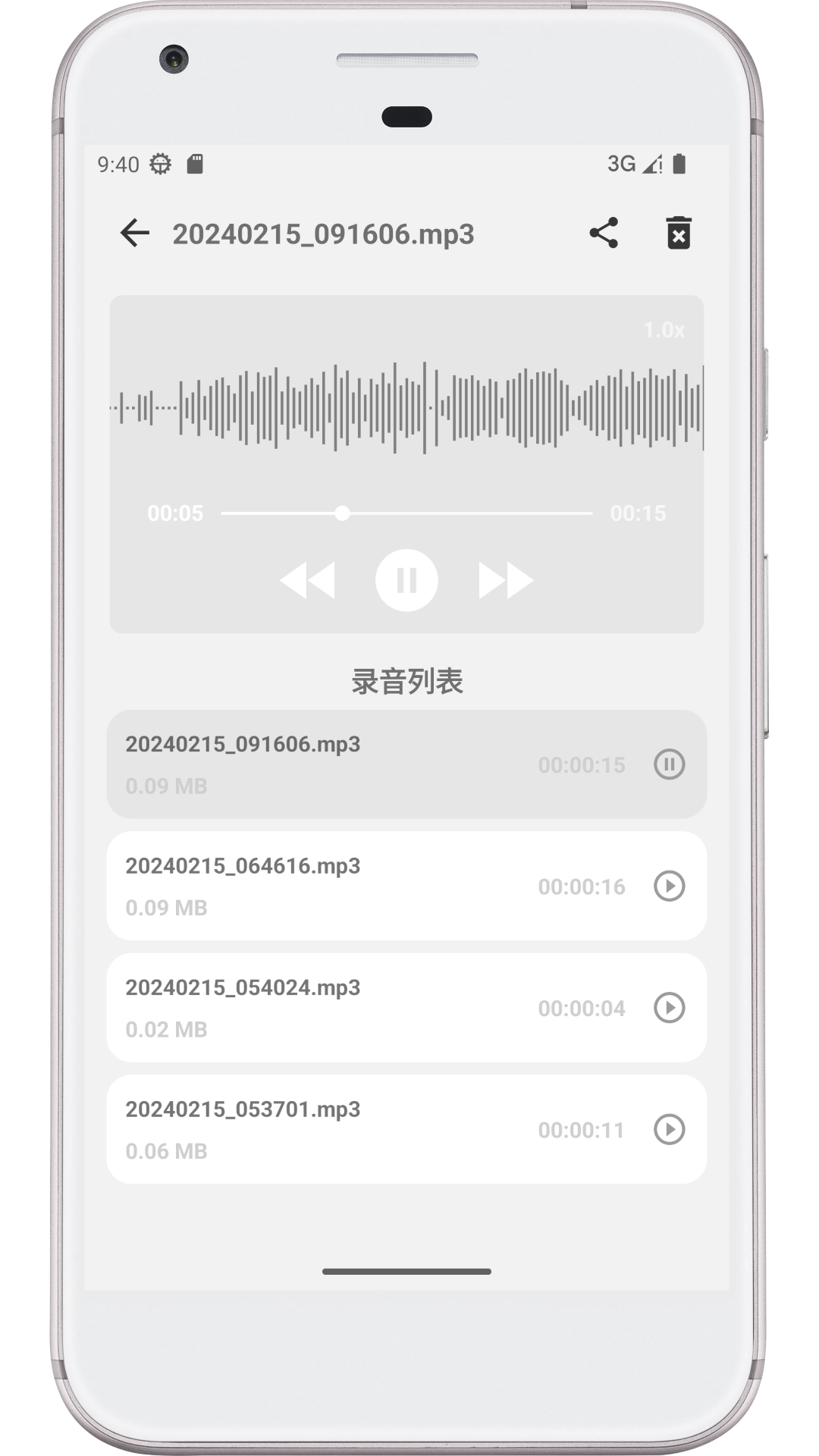This screenshot has height=1456, width=819.
Task: Pause playback in the player
Action: [x=406, y=581]
